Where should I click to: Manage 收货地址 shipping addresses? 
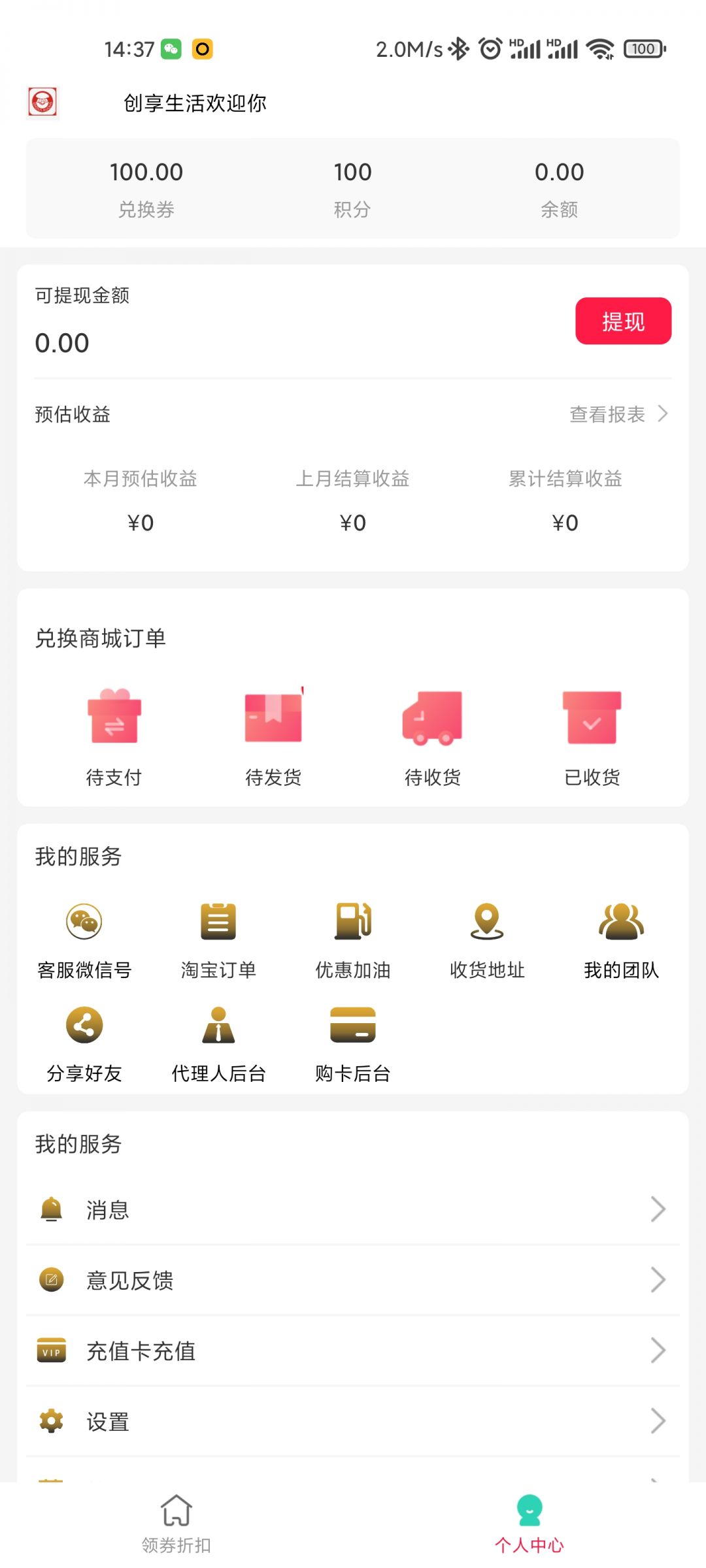point(487,939)
